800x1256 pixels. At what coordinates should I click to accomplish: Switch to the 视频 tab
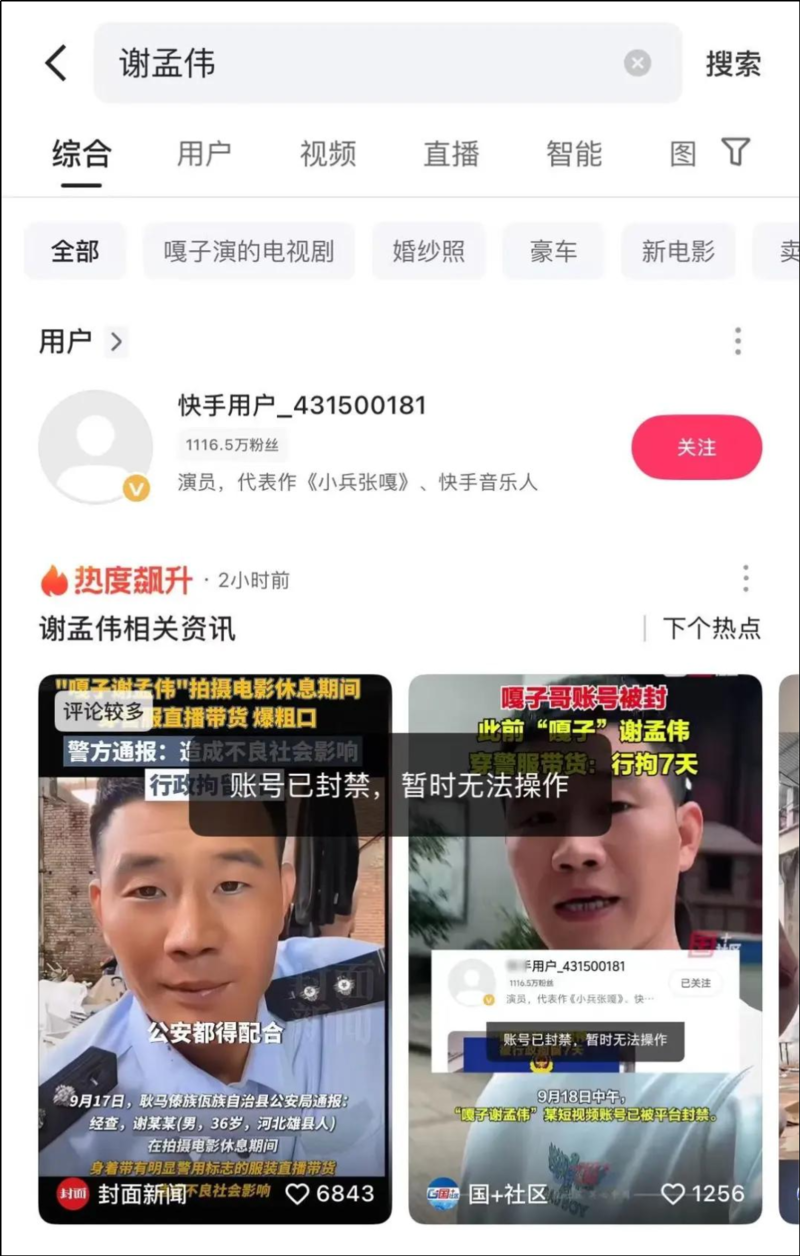click(328, 154)
